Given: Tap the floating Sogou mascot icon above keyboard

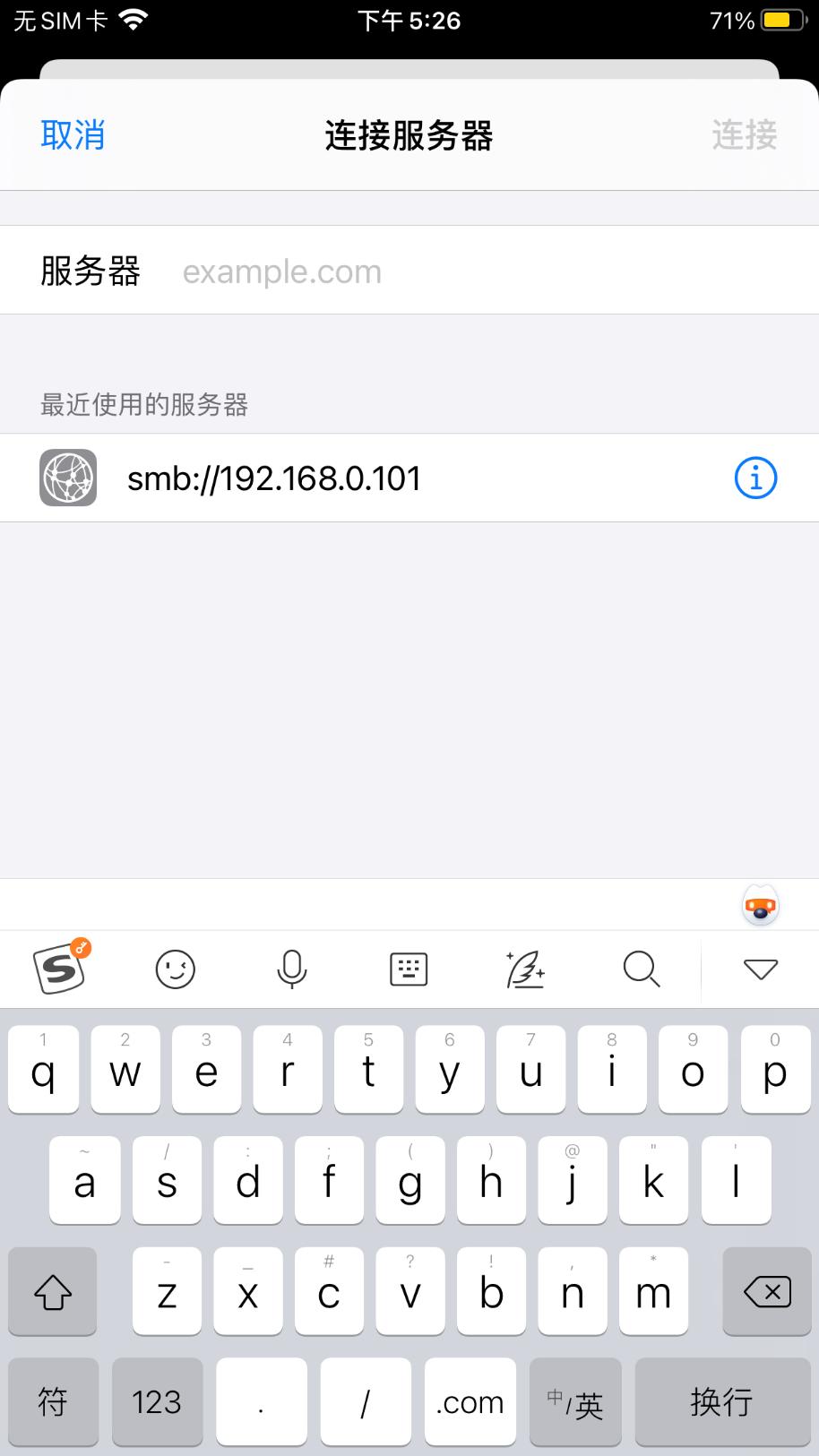Looking at the screenshot, I should click(760, 905).
